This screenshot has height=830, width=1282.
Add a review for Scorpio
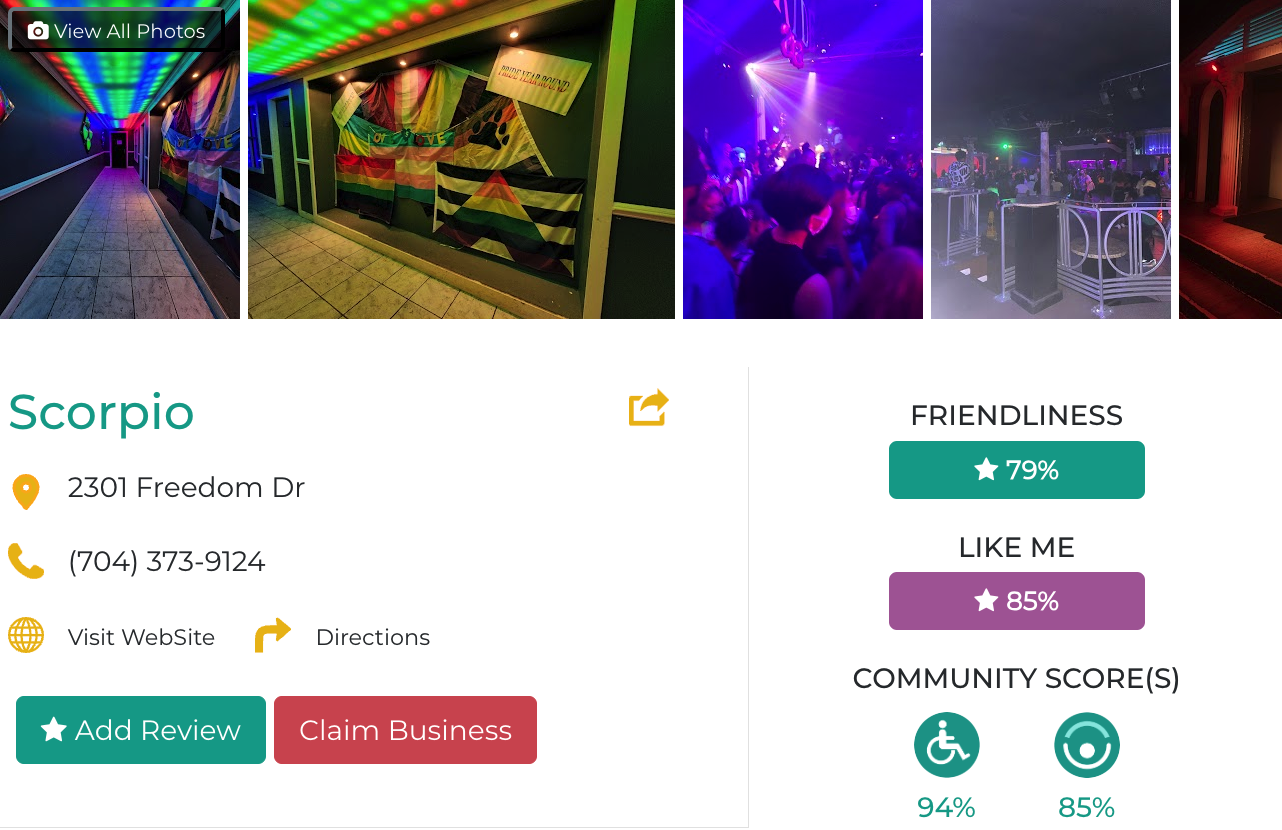(141, 730)
